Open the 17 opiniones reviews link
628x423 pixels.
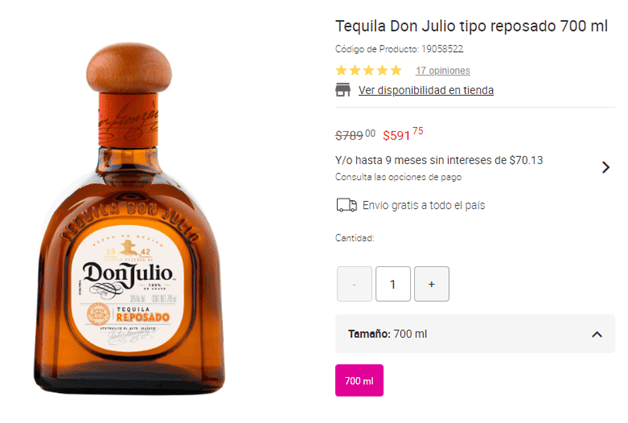coord(442,71)
